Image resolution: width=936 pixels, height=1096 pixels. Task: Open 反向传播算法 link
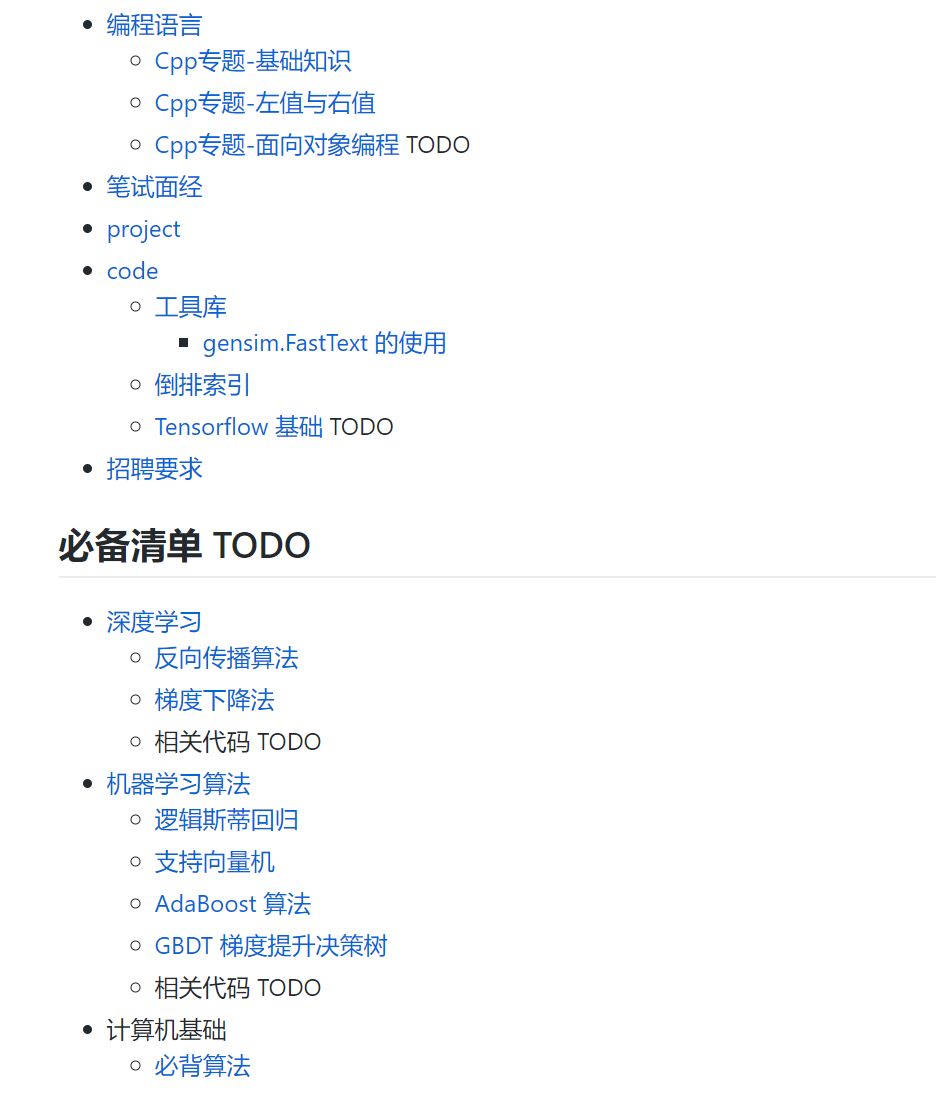[x=226, y=658]
